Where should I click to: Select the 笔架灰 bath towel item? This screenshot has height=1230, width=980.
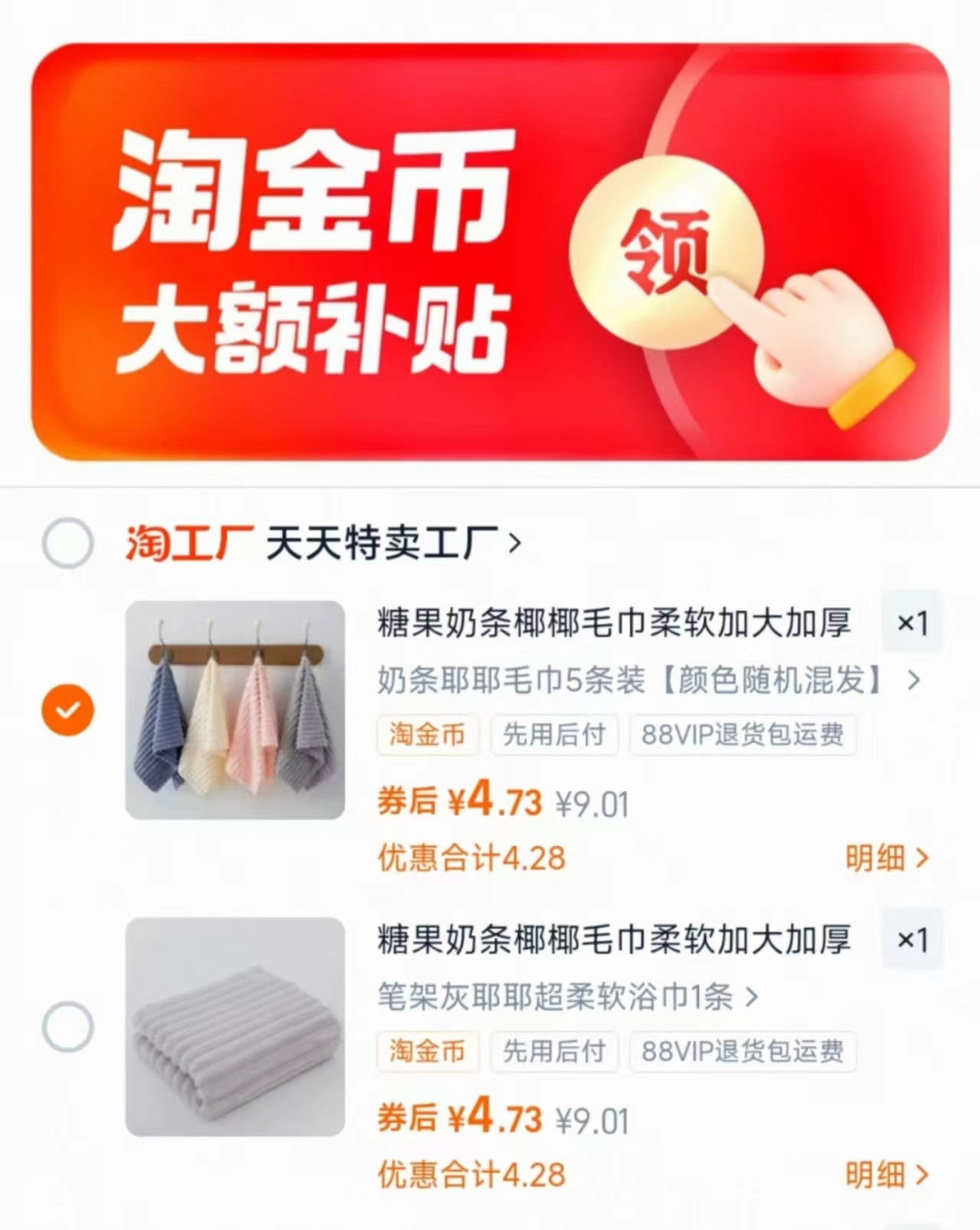coord(67,1027)
